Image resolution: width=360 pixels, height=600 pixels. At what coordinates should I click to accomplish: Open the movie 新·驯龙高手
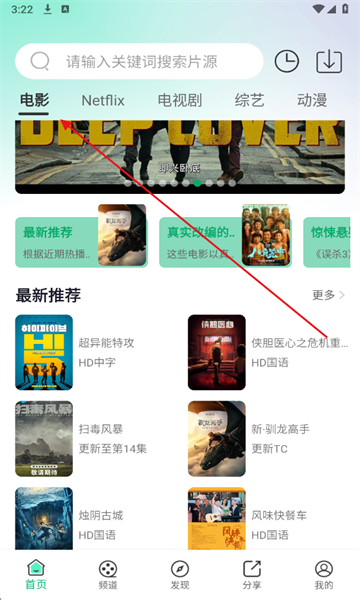click(x=268, y=439)
